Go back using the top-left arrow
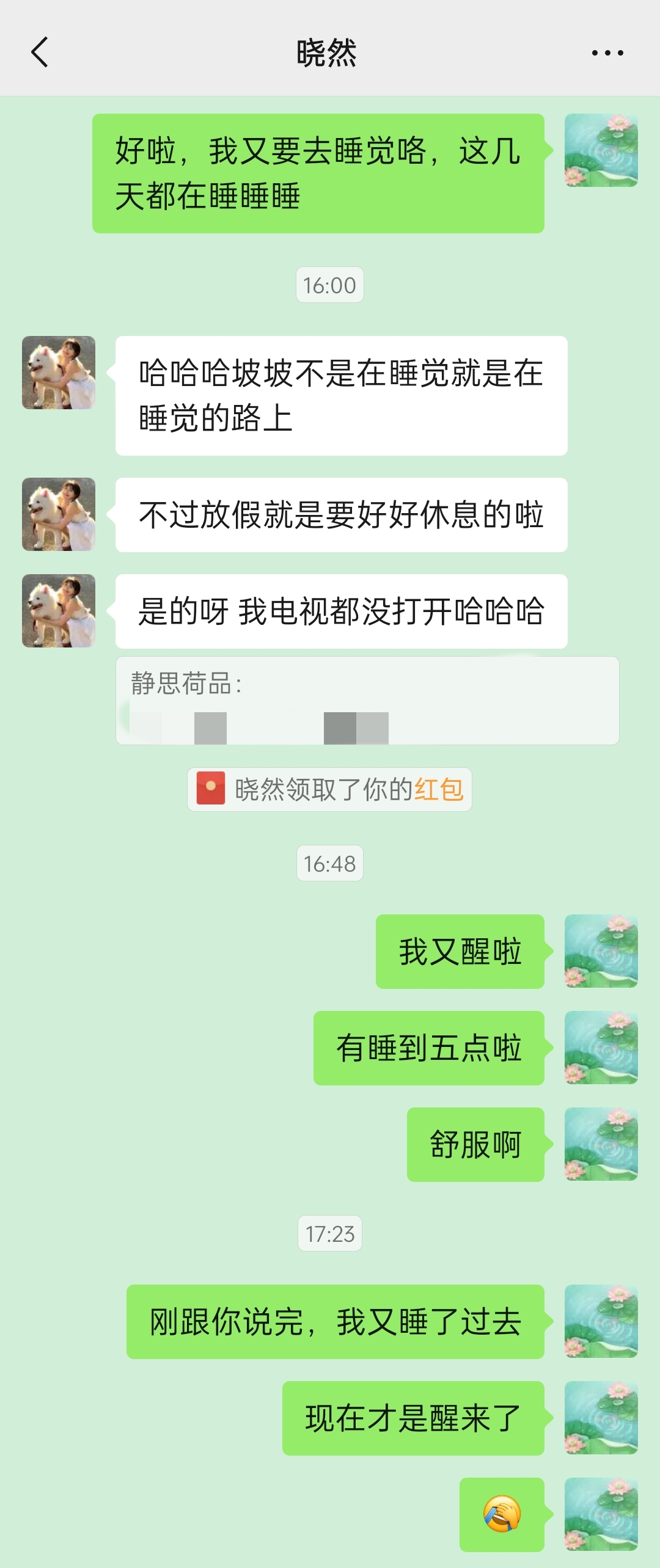Screen dimensions: 660x1568 [x=40, y=53]
